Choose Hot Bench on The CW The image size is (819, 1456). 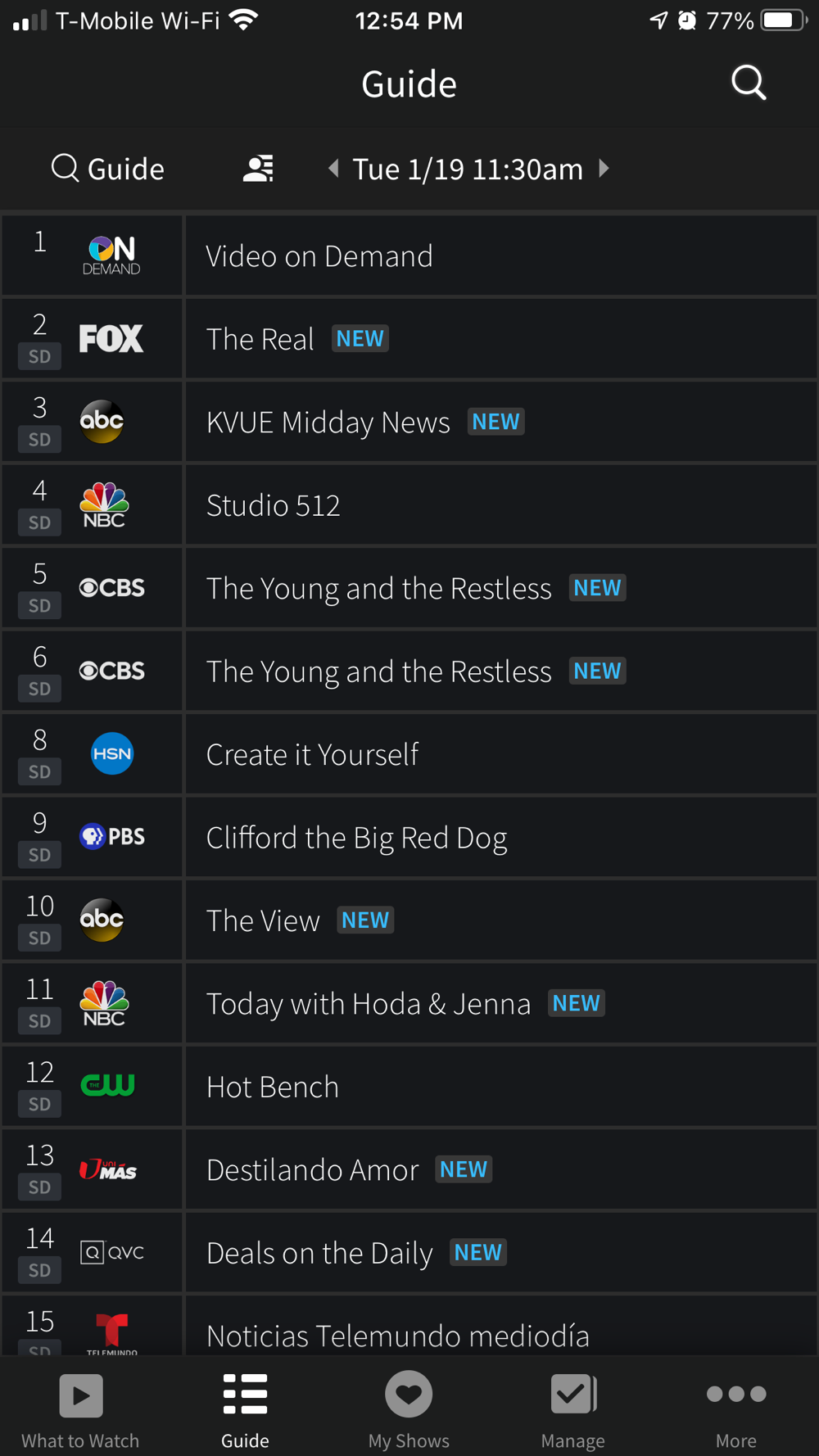tap(500, 1087)
